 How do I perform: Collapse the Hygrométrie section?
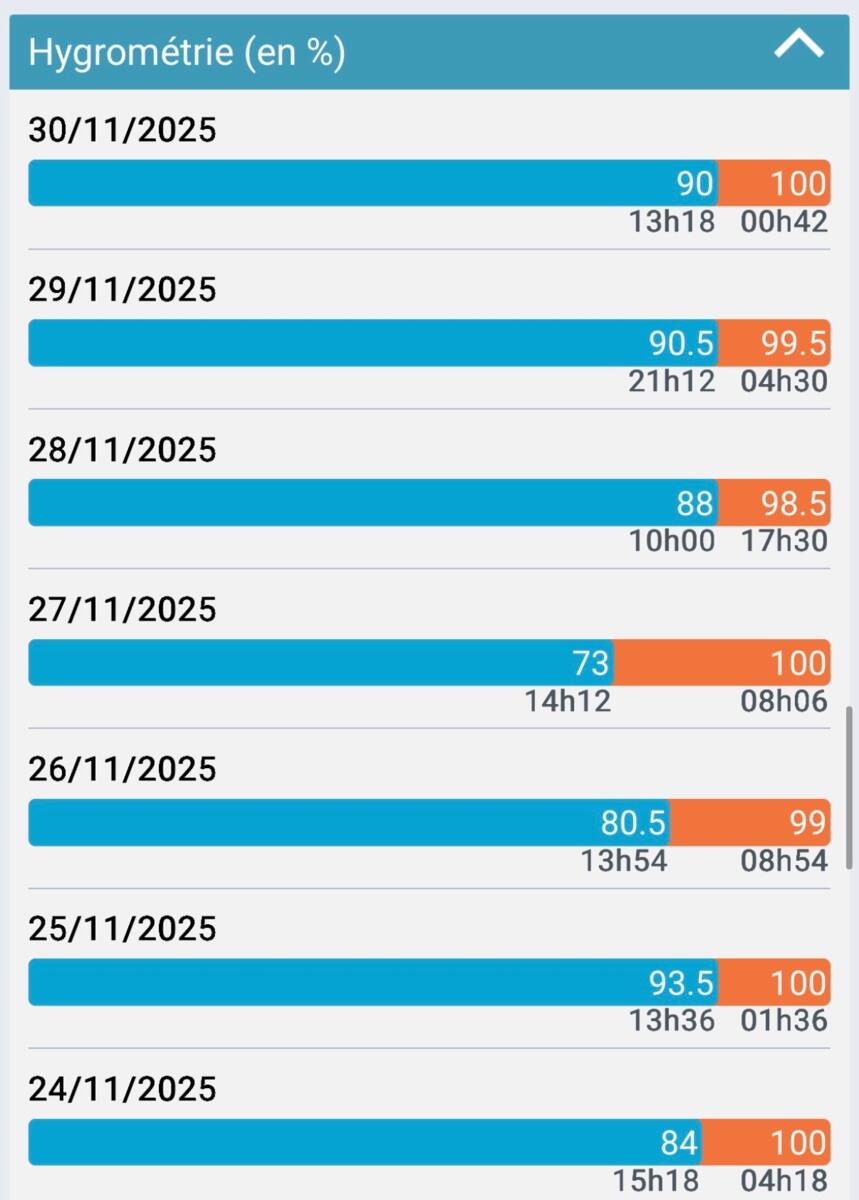[798, 46]
